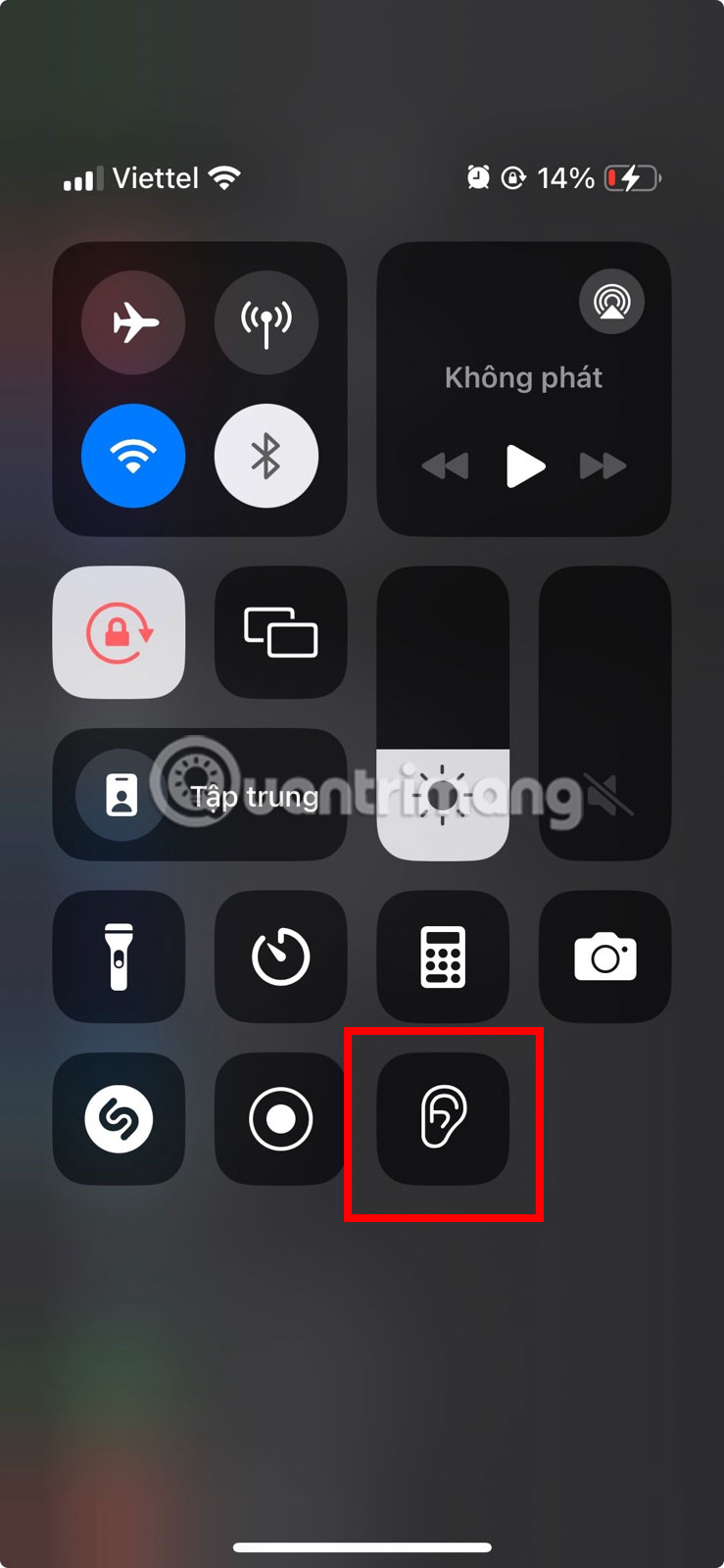Turn on the flashlight
The image size is (724, 1568).
coord(119,956)
